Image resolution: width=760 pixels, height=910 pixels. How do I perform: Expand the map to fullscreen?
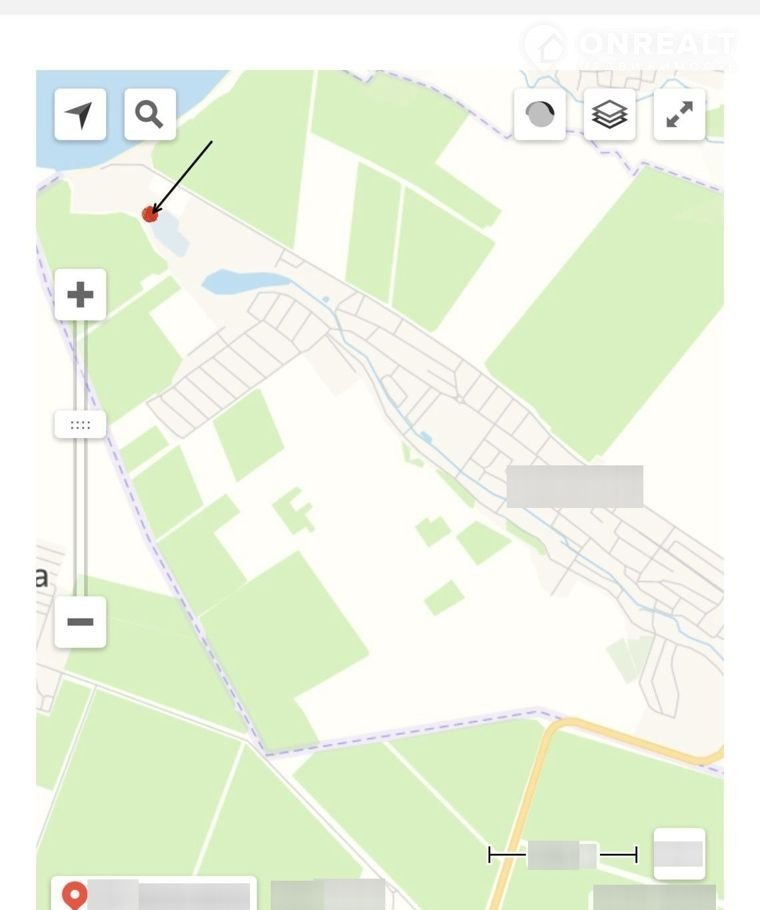point(680,115)
